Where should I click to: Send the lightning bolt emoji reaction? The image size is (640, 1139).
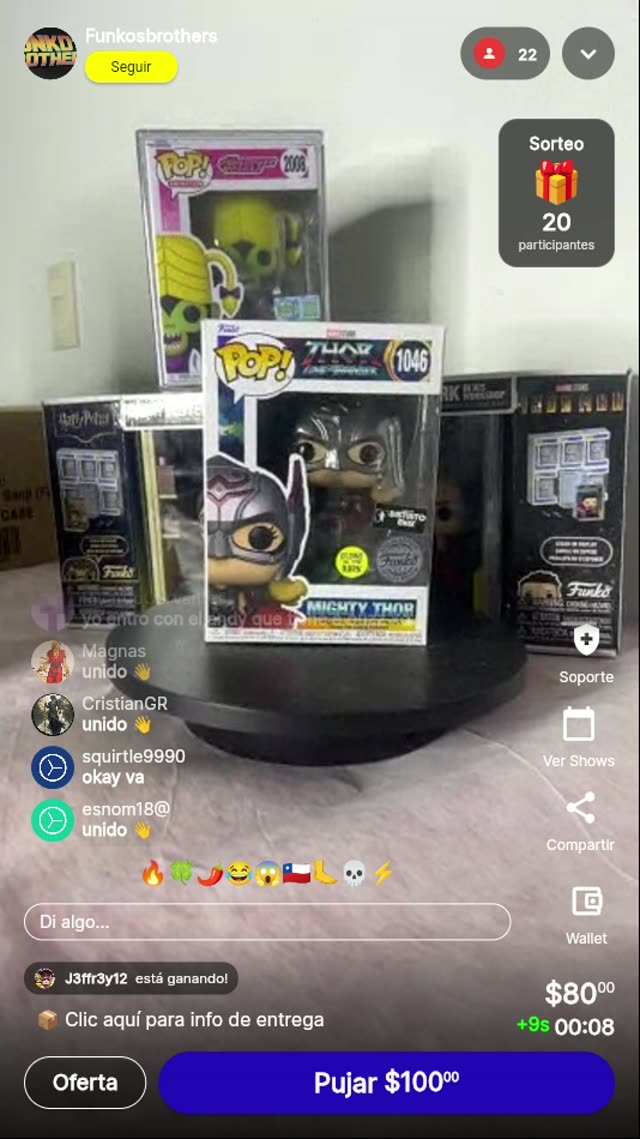[x=383, y=874]
